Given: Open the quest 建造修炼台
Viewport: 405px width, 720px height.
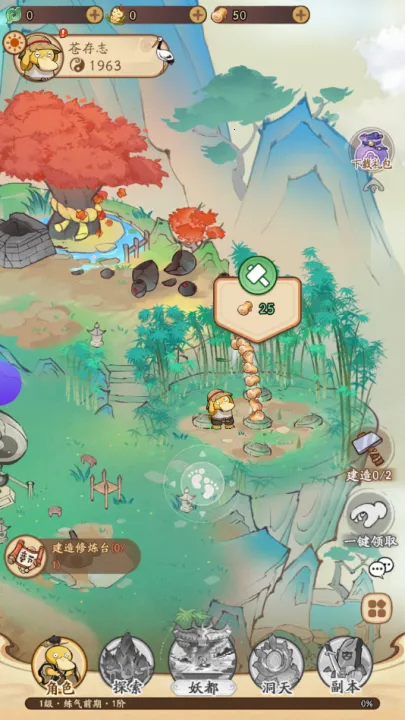Looking at the screenshot, I should (73, 556).
